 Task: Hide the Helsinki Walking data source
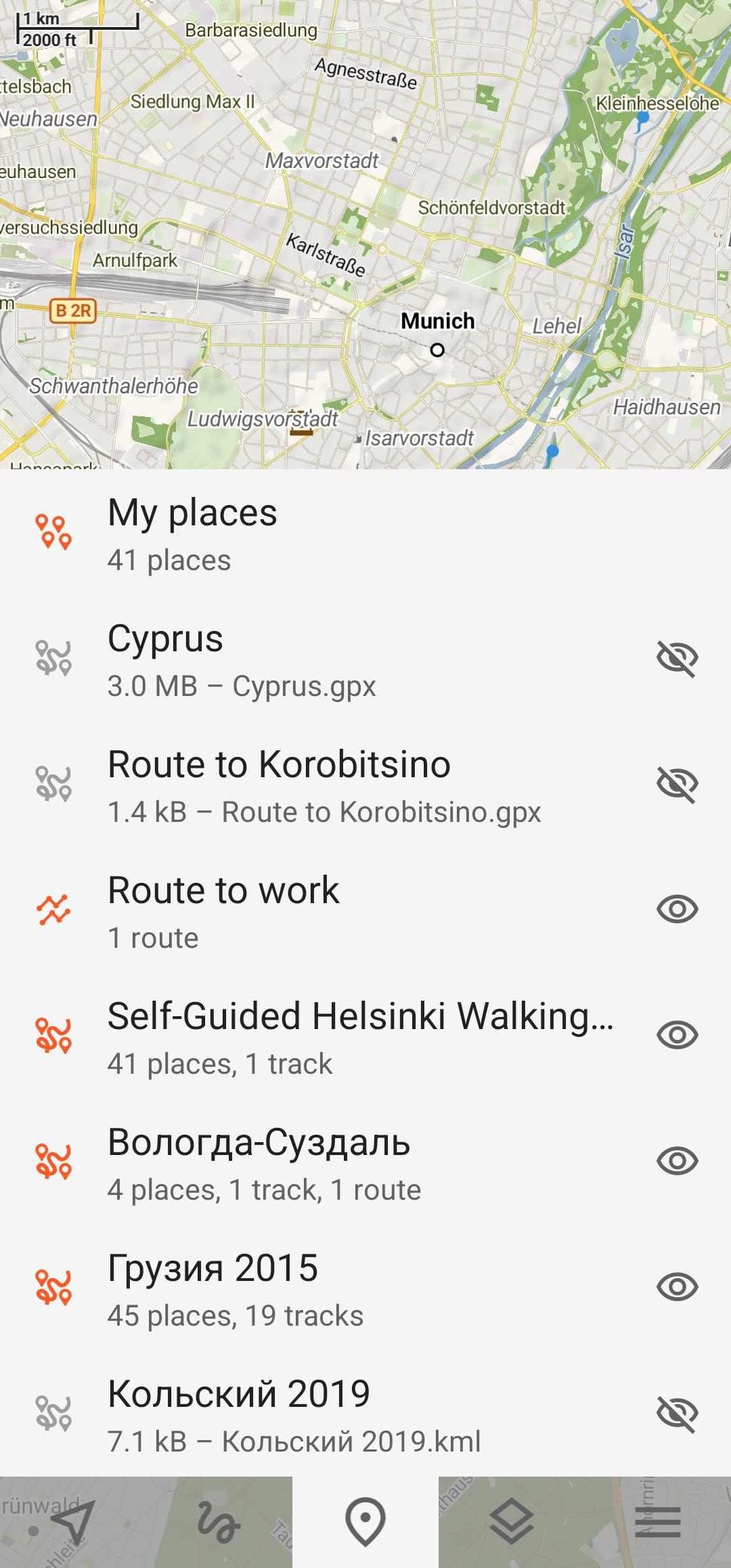click(677, 1035)
